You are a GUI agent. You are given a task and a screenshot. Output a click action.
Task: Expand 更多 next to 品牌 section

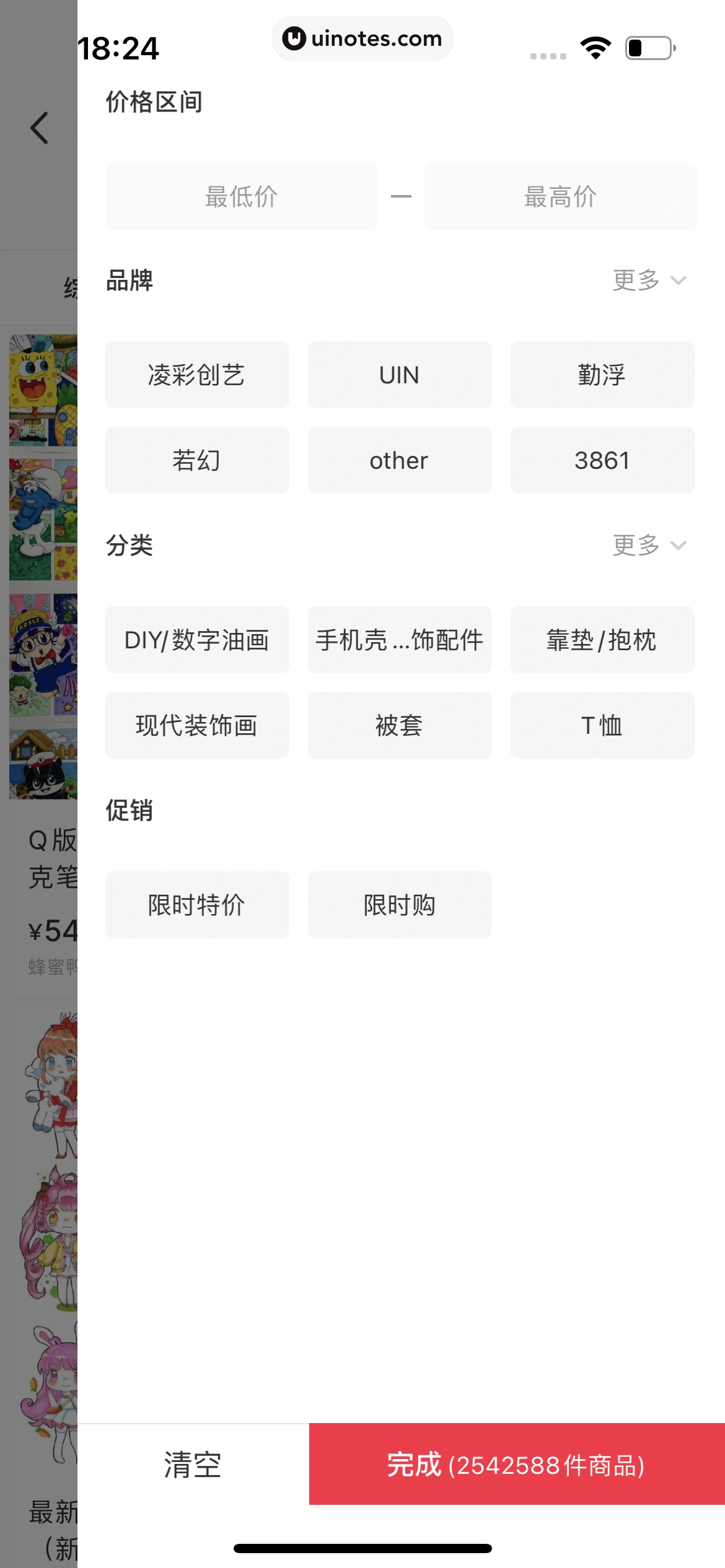[x=649, y=281]
